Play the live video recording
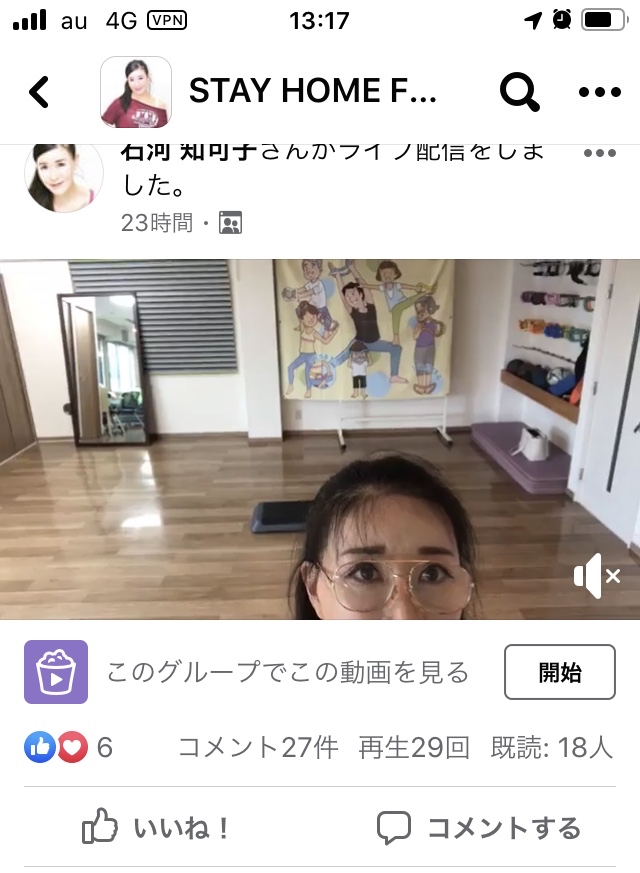The width and height of the screenshot is (640, 873). 320,438
